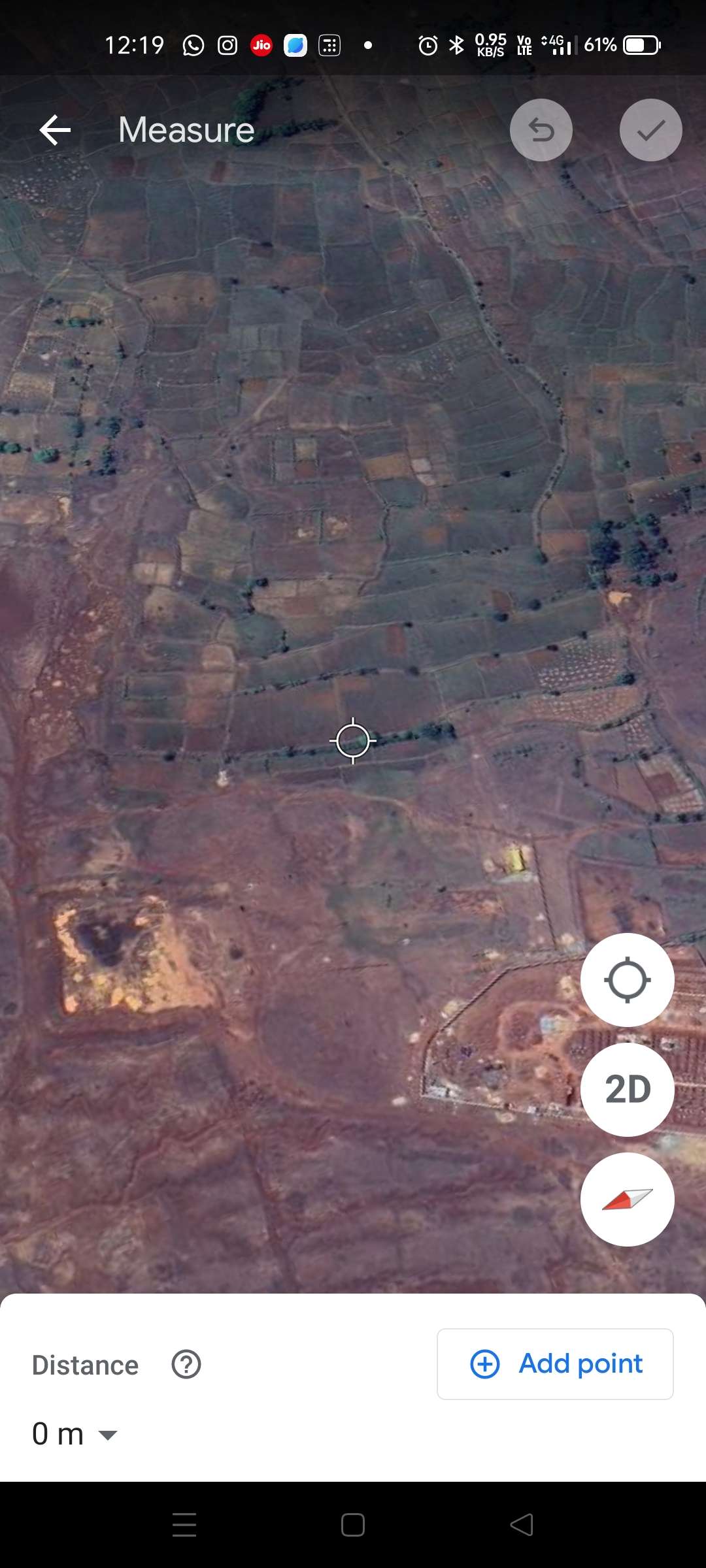Center map on my location
Screen dimensions: 706x1568
point(628,980)
